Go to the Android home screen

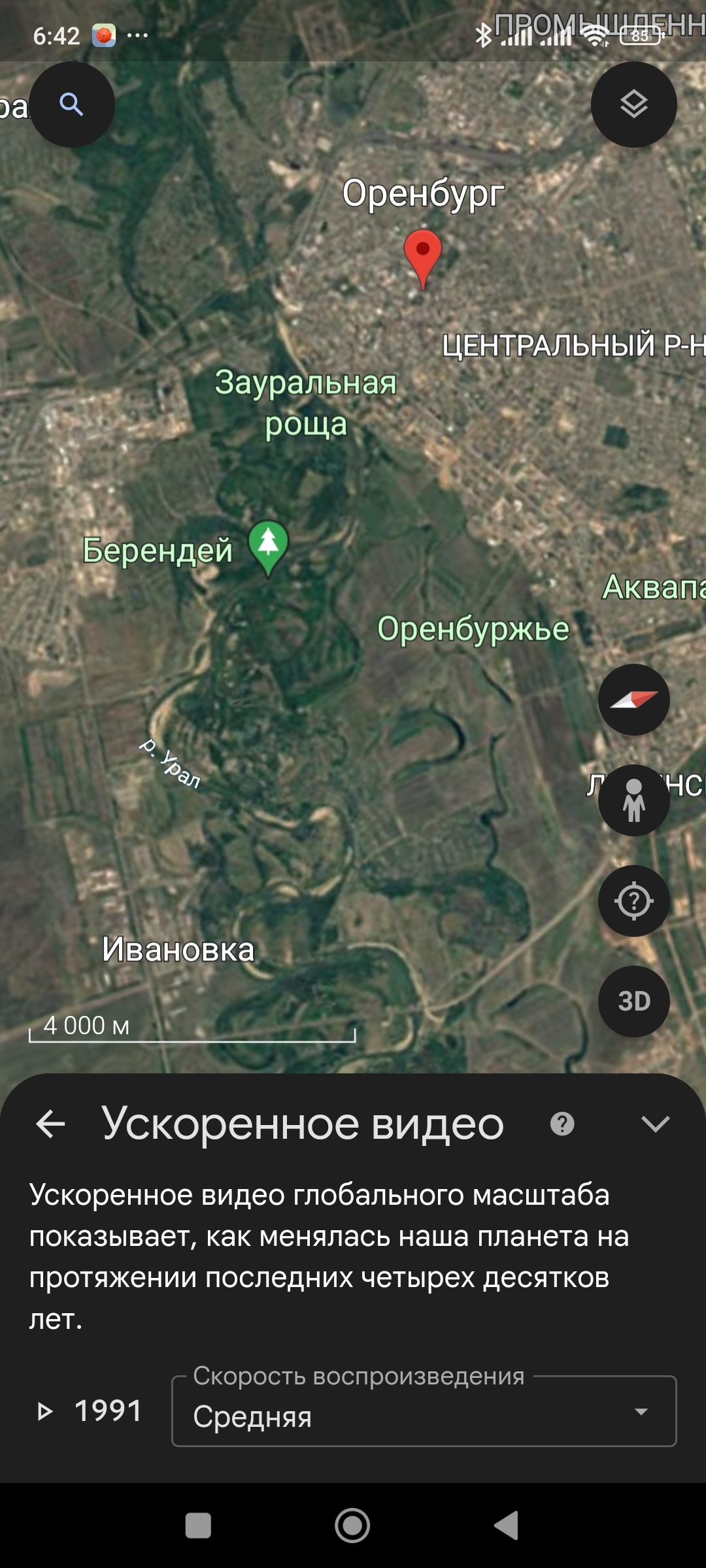[352, 1526]
